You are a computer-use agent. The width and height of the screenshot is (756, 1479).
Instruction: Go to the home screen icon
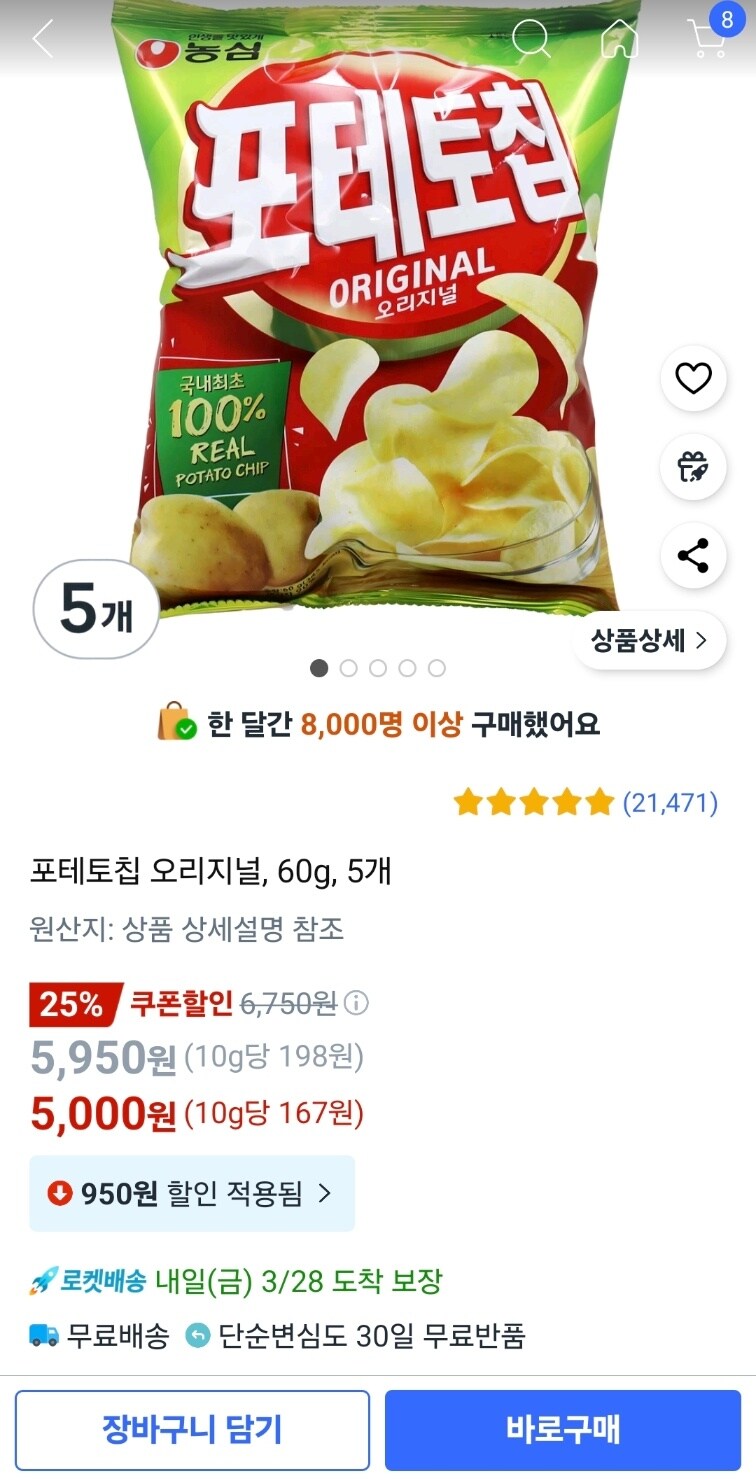621,39
